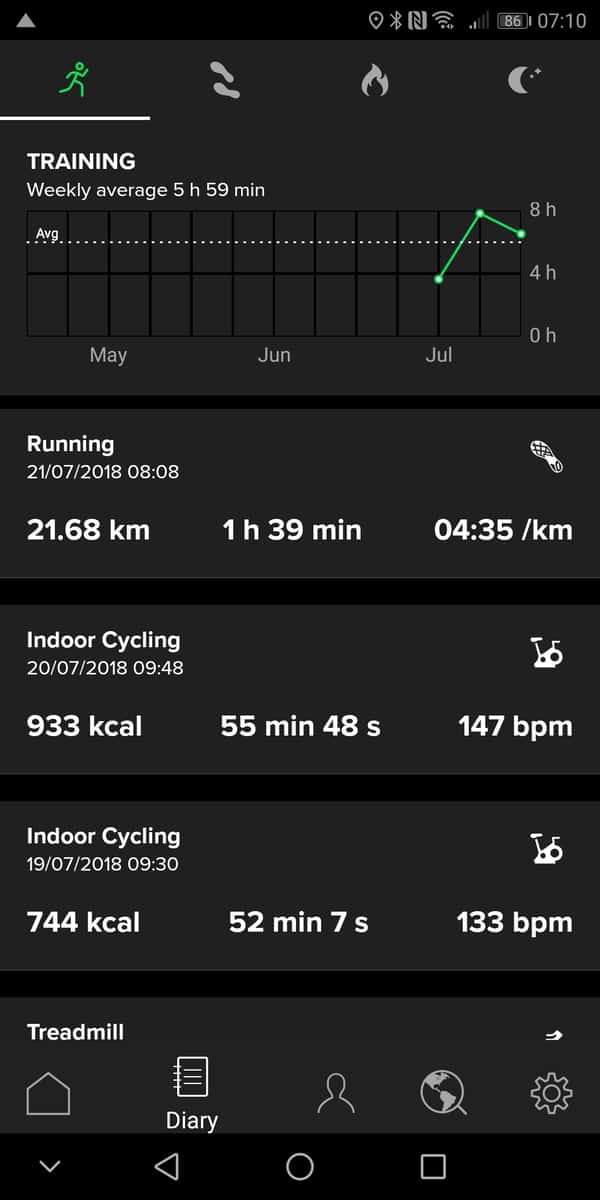Image resolution: width=600 pixels, height=1200 pixels.
Task: Open the Running workout from 21/07/2018
Action: (x=300, y=493)
